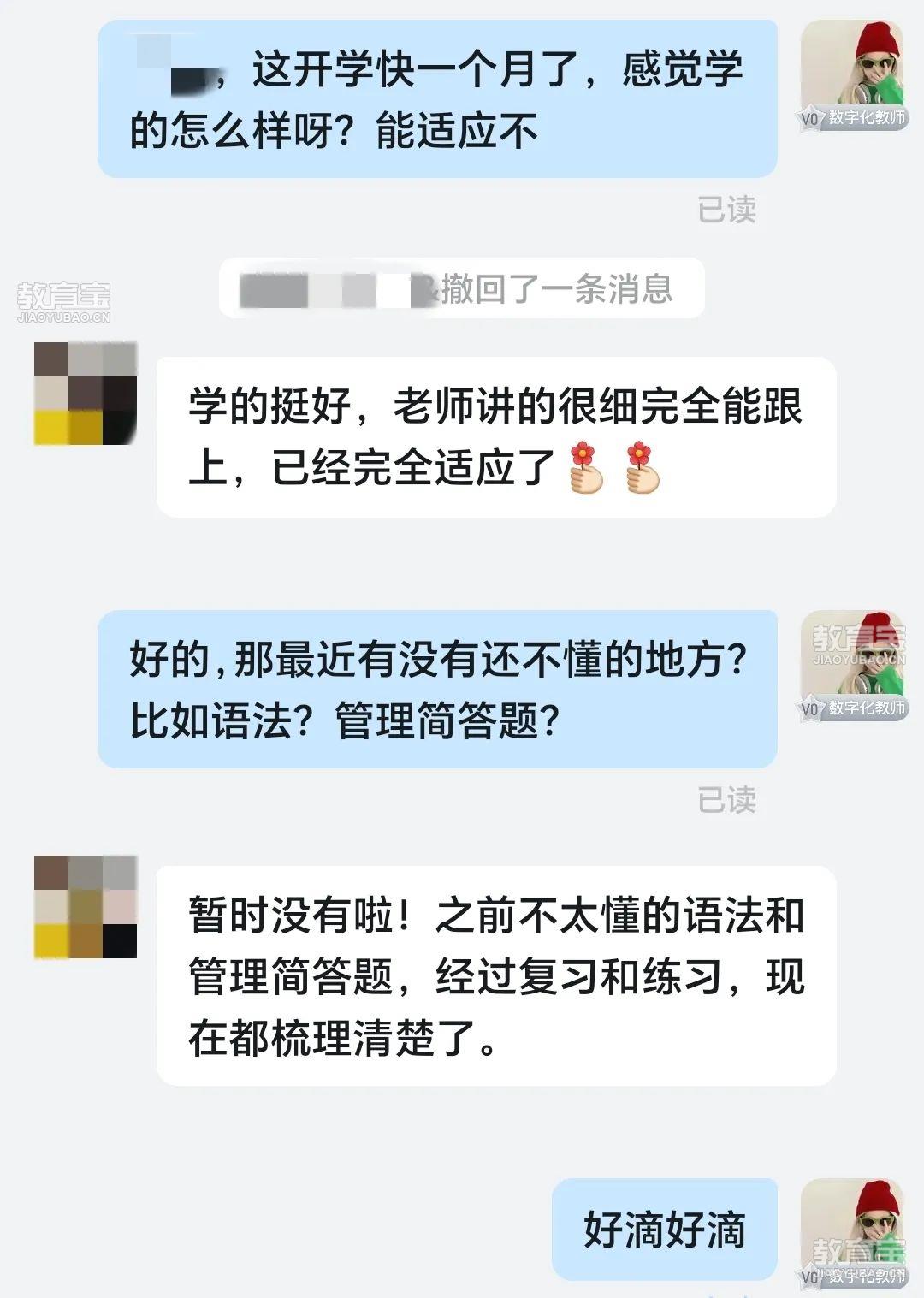Screen dimensions: 924x1298
Task: View student's profile from the 暂时没有啦 message avatar
Action: click(86, 907)
